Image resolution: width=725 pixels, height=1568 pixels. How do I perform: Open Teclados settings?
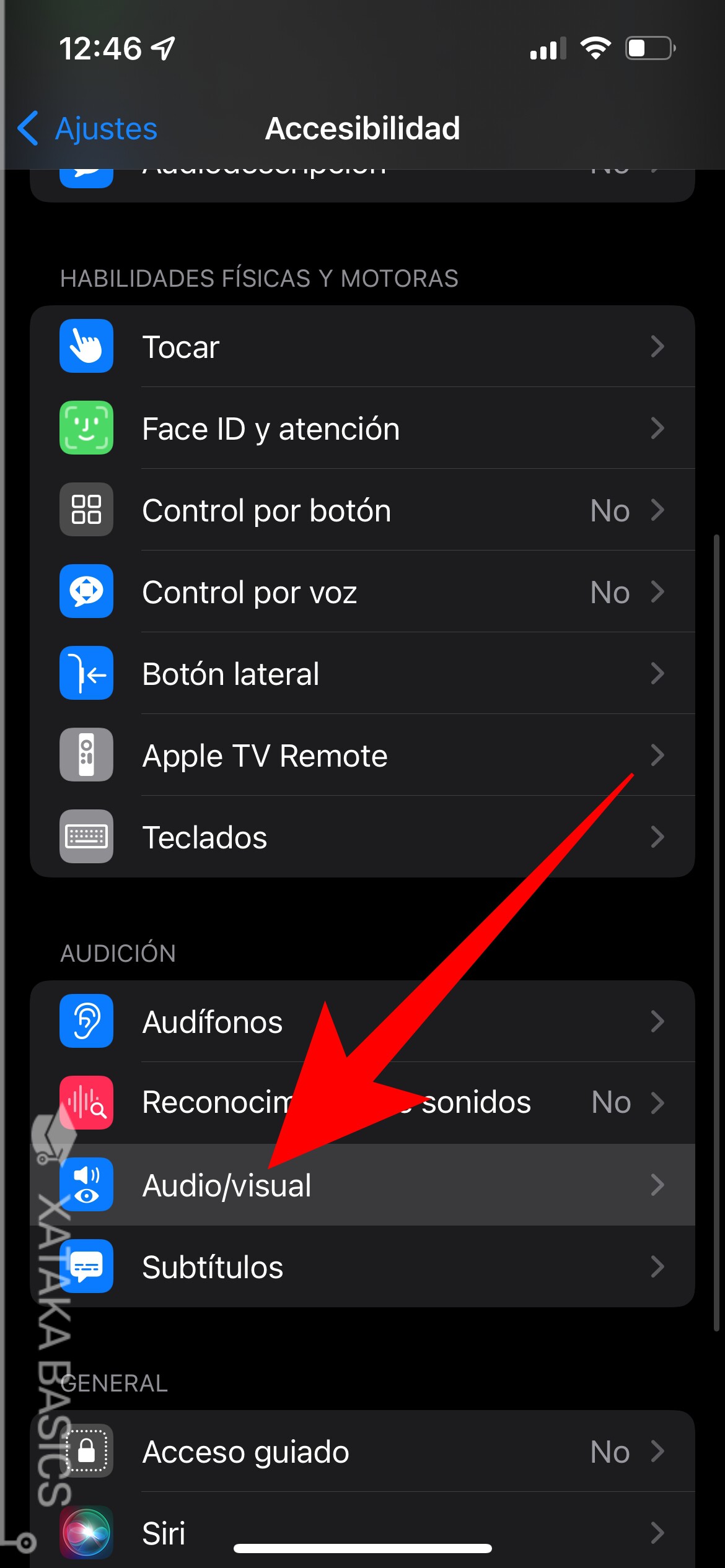point(362,837)
